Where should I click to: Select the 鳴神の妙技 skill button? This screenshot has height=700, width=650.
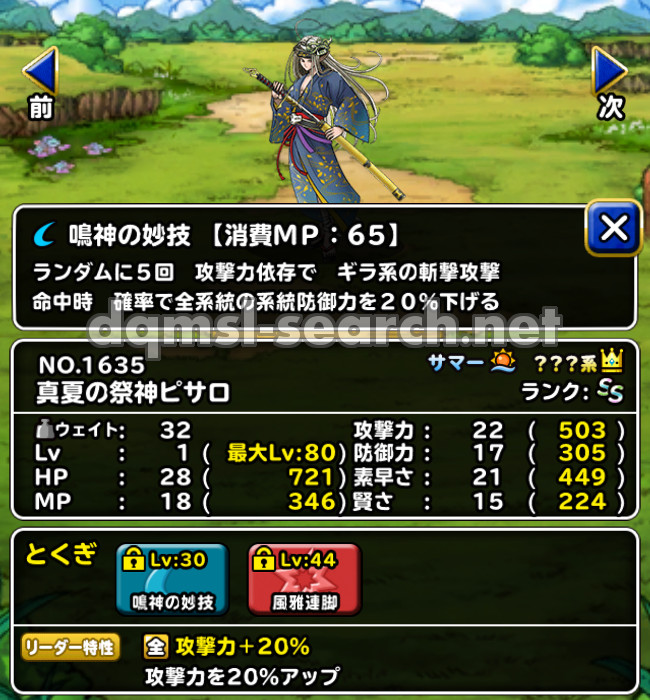(x=172, y=581)
